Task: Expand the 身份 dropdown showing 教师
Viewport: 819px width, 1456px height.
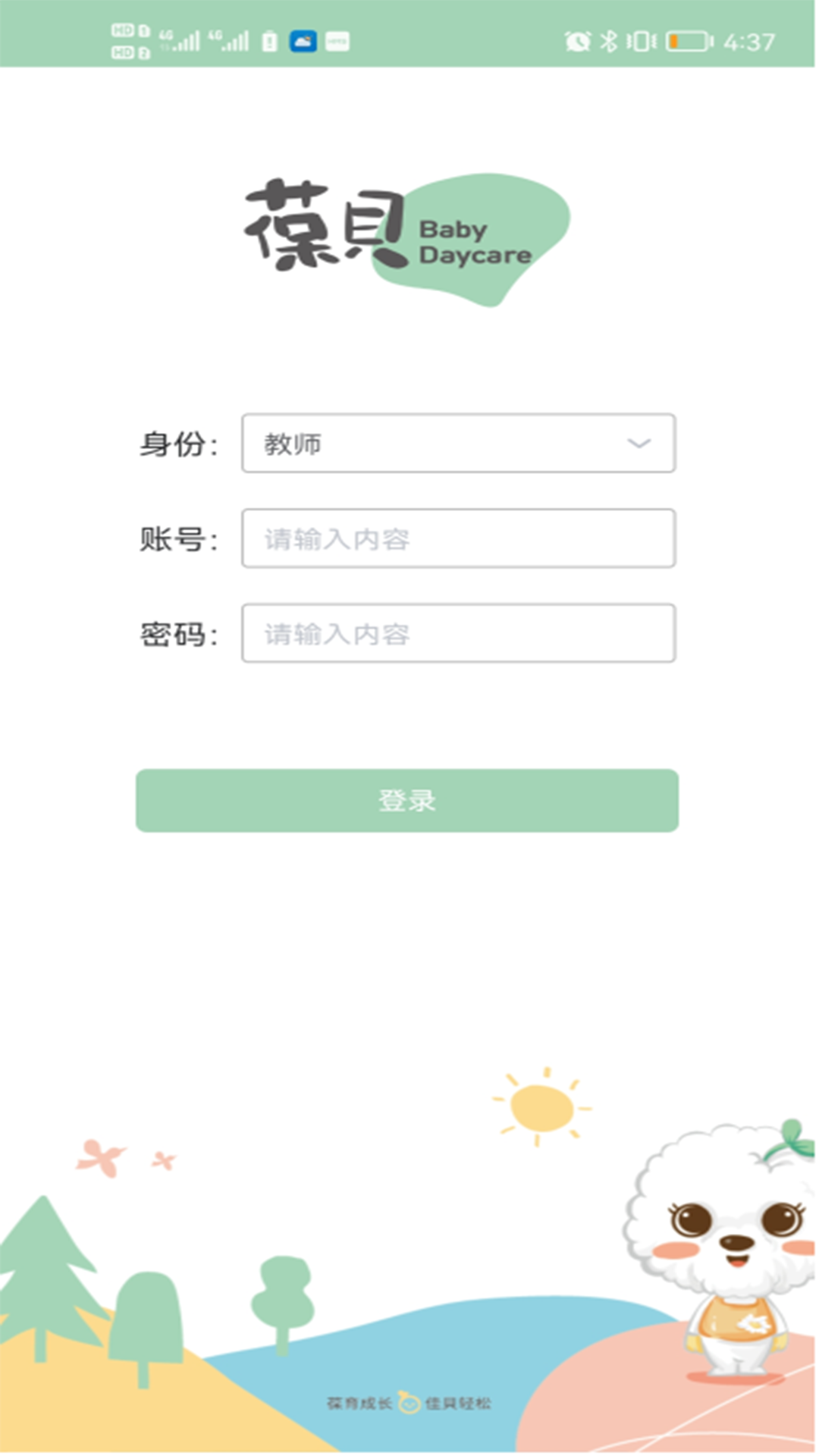Action: 458,443
